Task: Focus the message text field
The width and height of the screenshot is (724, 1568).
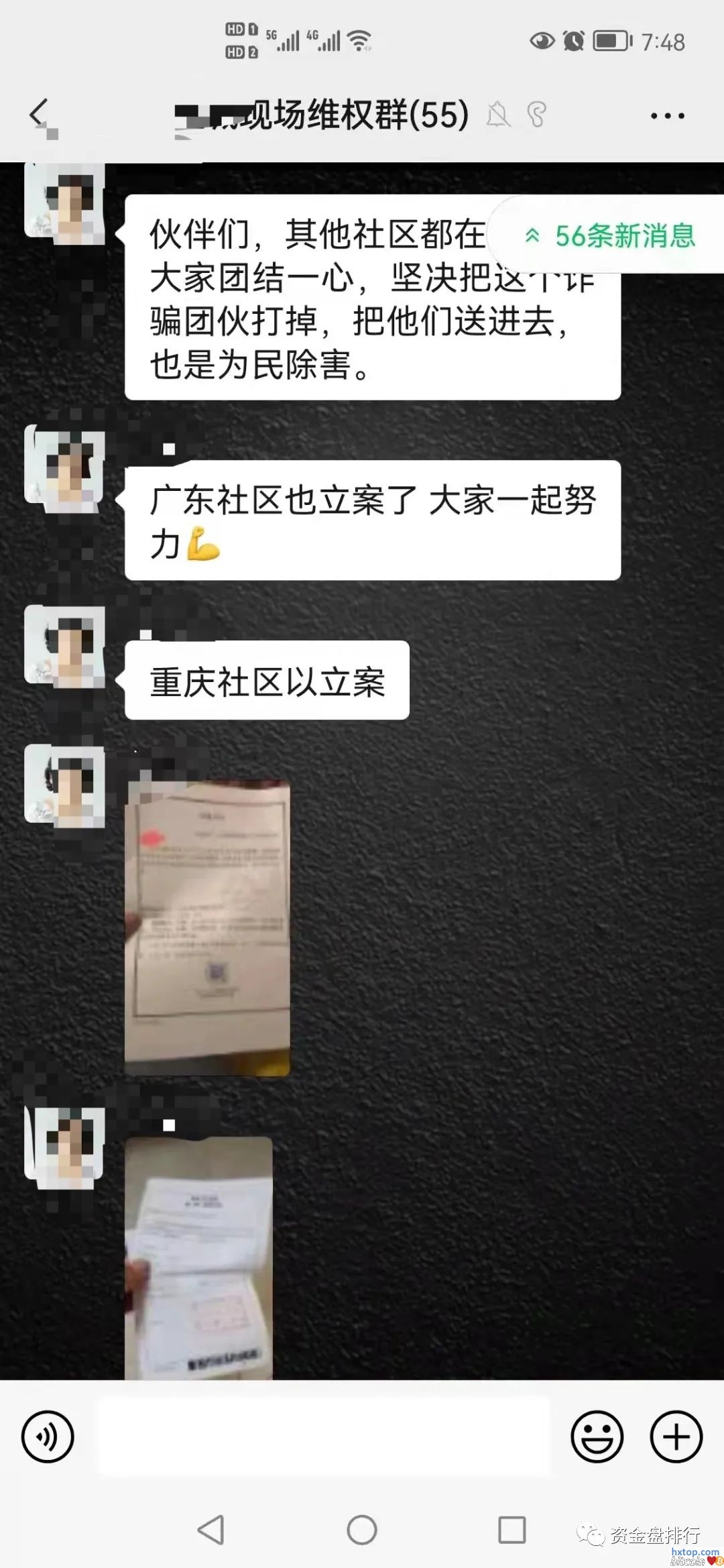Action: coord(323,1437)
